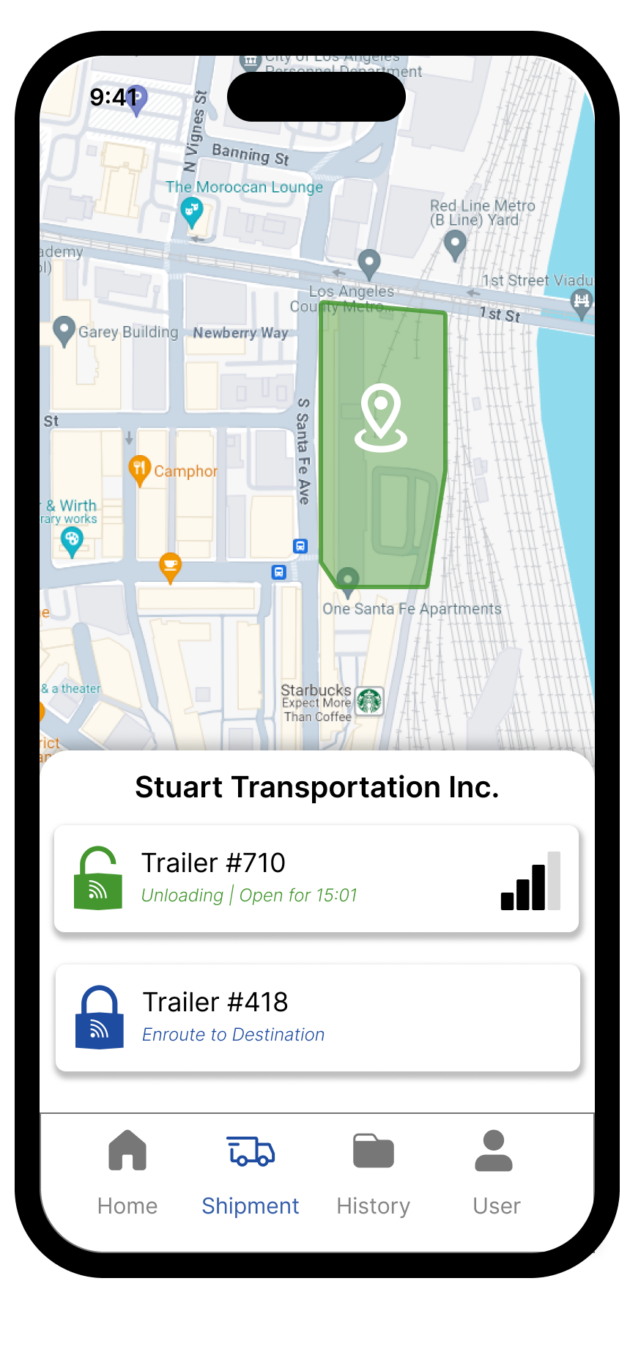Tap the location pin in the green geofence
The image size is (630, 1366).
tap(381, 417)
